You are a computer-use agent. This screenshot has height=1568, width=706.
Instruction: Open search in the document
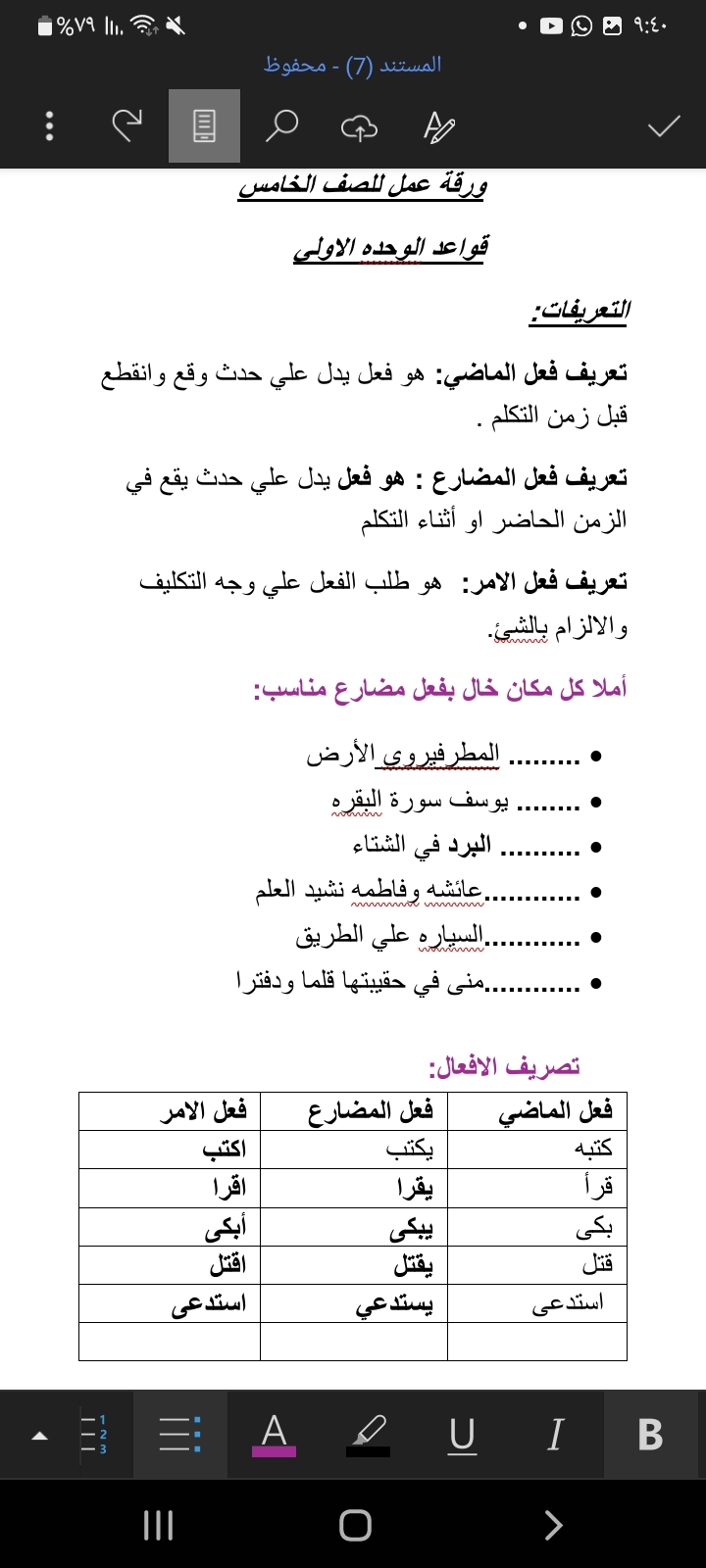click(x=282, y=125)
